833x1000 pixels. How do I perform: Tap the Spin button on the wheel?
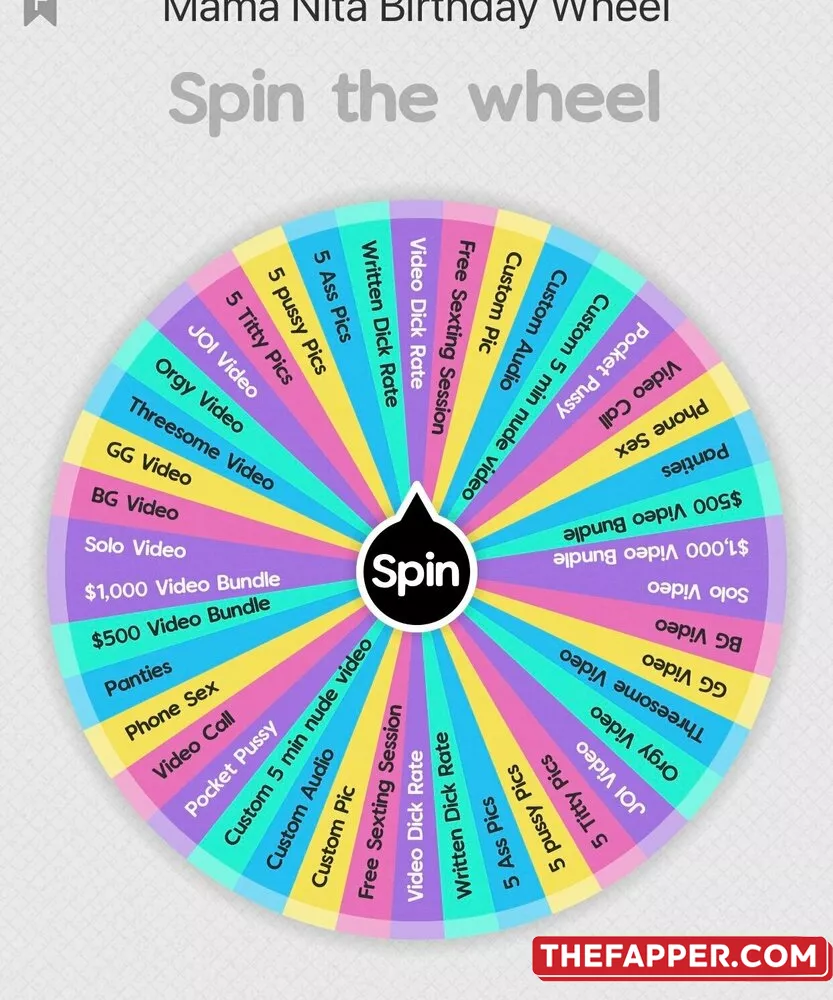pyautogui.click(x=416, y=571)
